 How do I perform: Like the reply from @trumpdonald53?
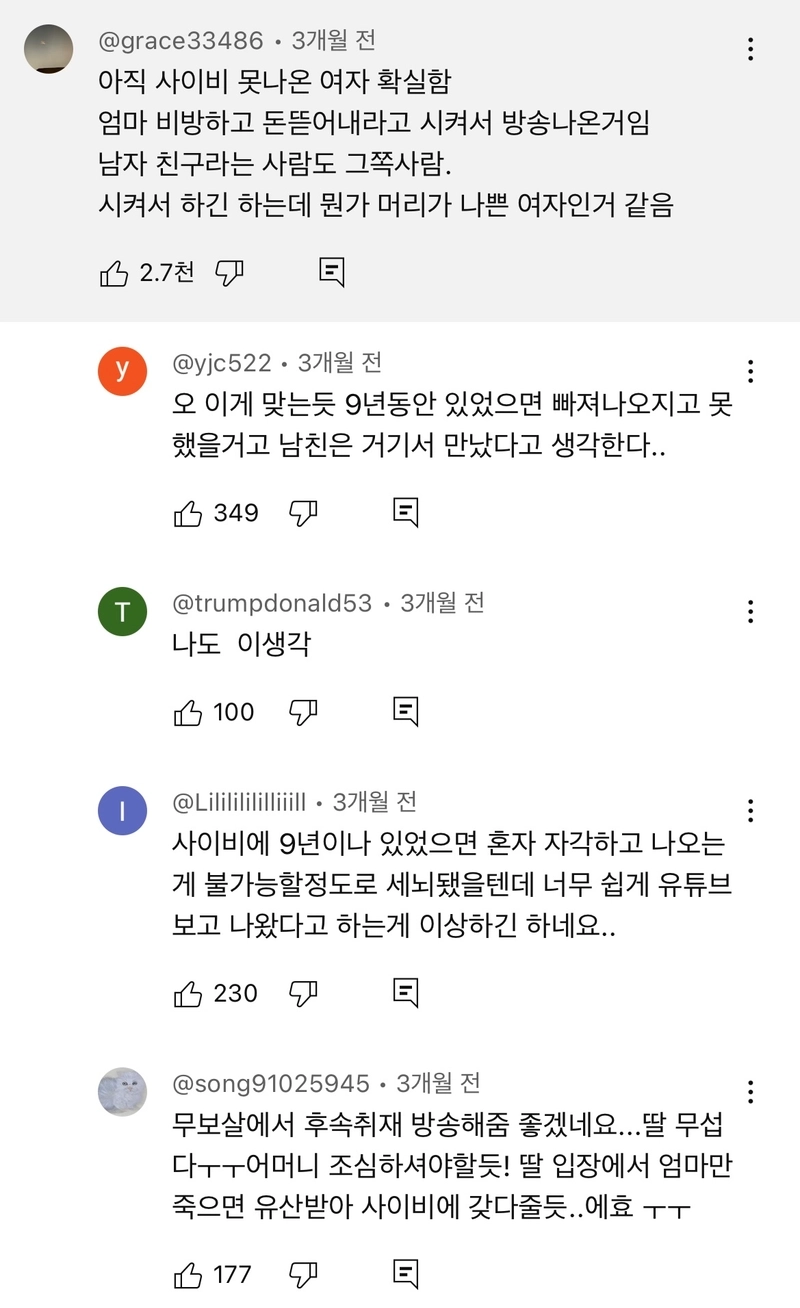coord(188,712)
